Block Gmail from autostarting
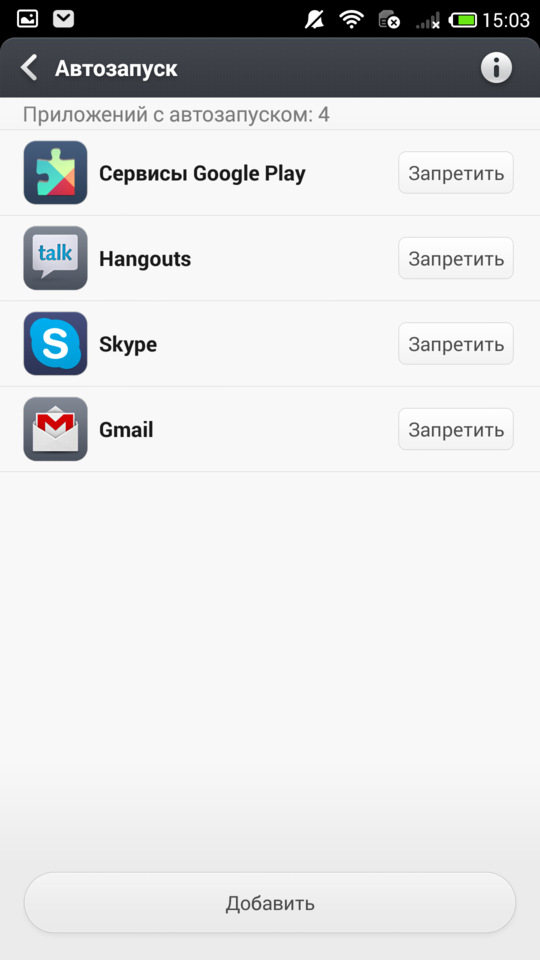The height and width of the screenshot is (960, 540). tap(456, 429)
